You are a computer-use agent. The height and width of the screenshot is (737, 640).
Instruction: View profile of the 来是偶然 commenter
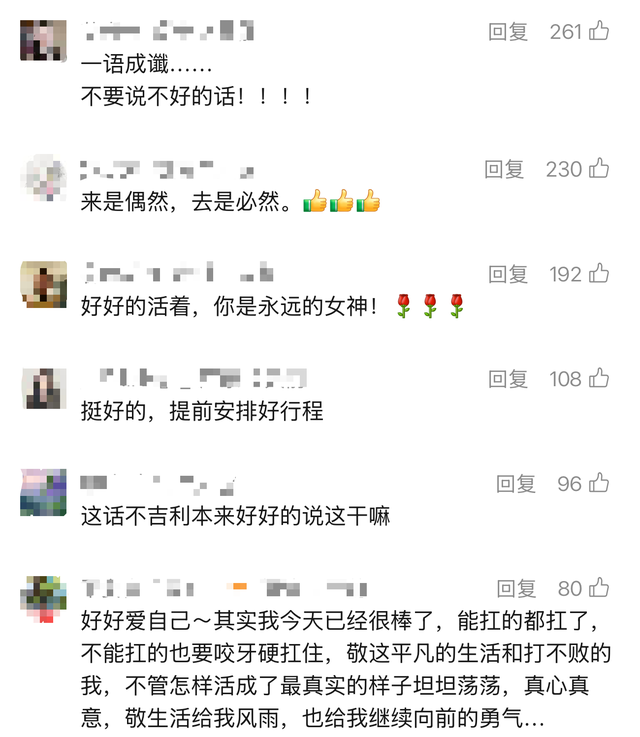click(x=43, y=177)
